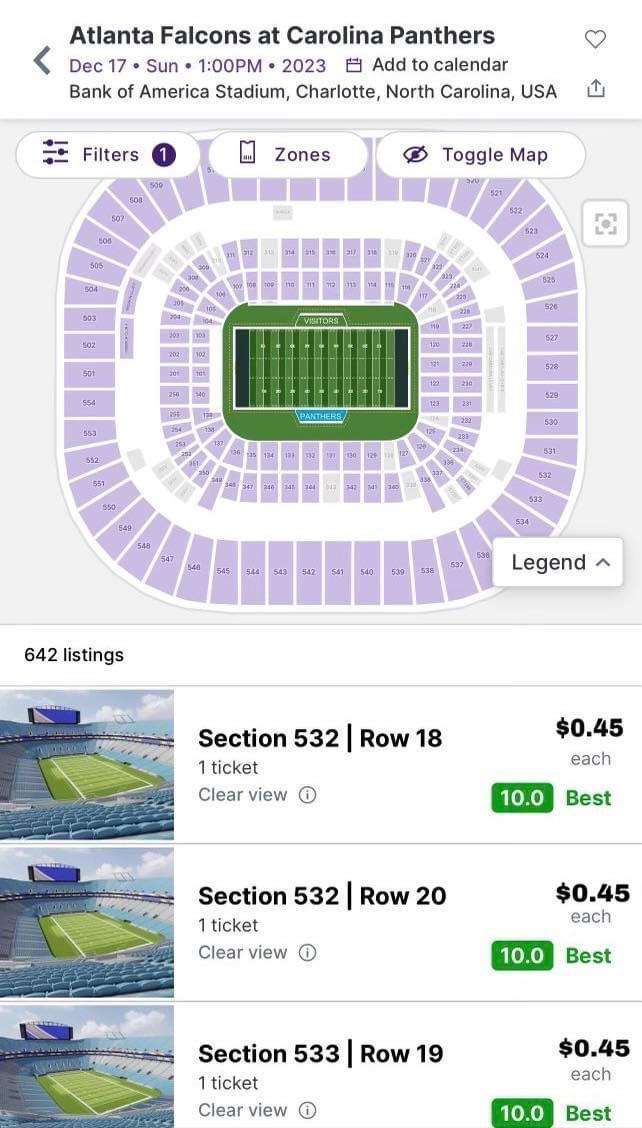
Task: Add the game to calendar
Action: tap(426, 65)
